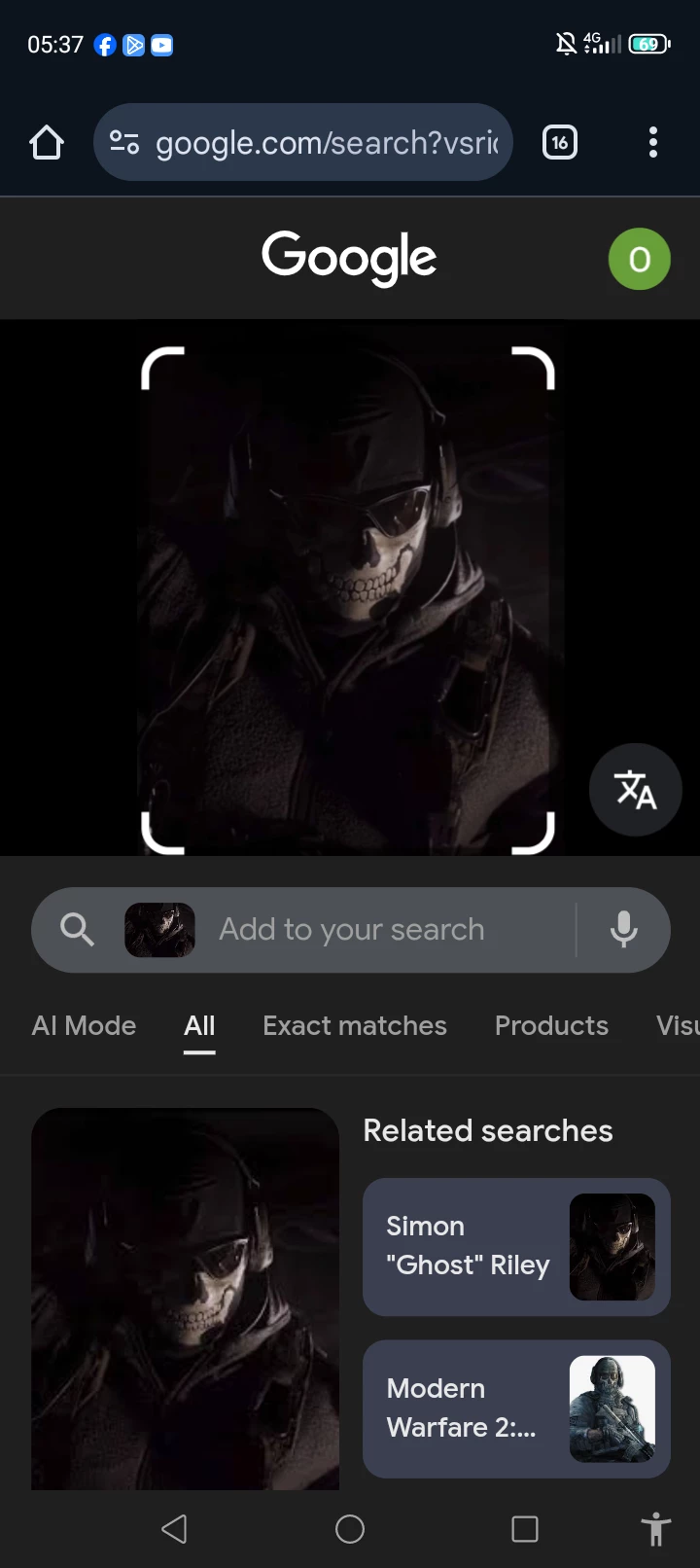Image resolution: width=700 pixels, height=1568 pixels.
Task: Tap the Google logo
Action: [x=349, y=258]
